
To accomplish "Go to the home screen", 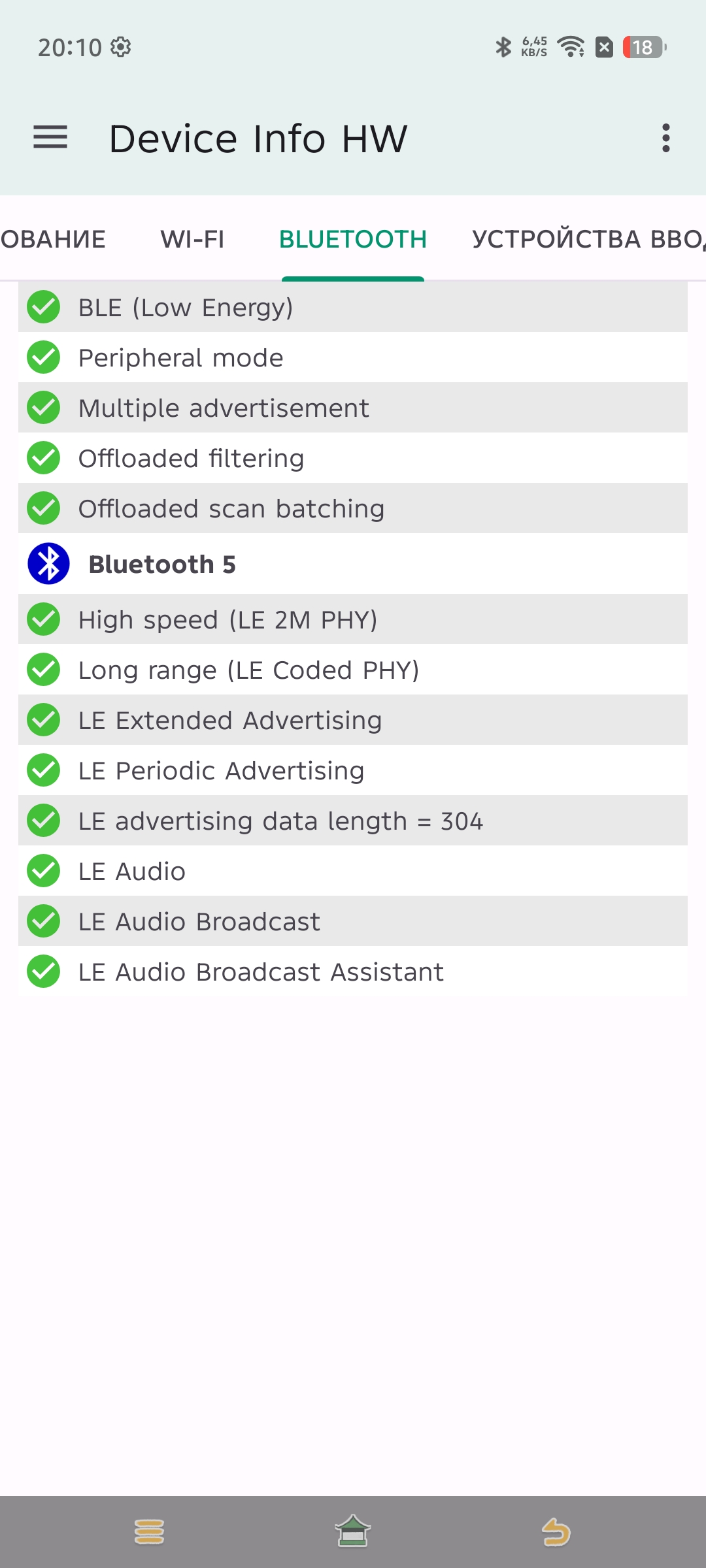I will 353,1532.
